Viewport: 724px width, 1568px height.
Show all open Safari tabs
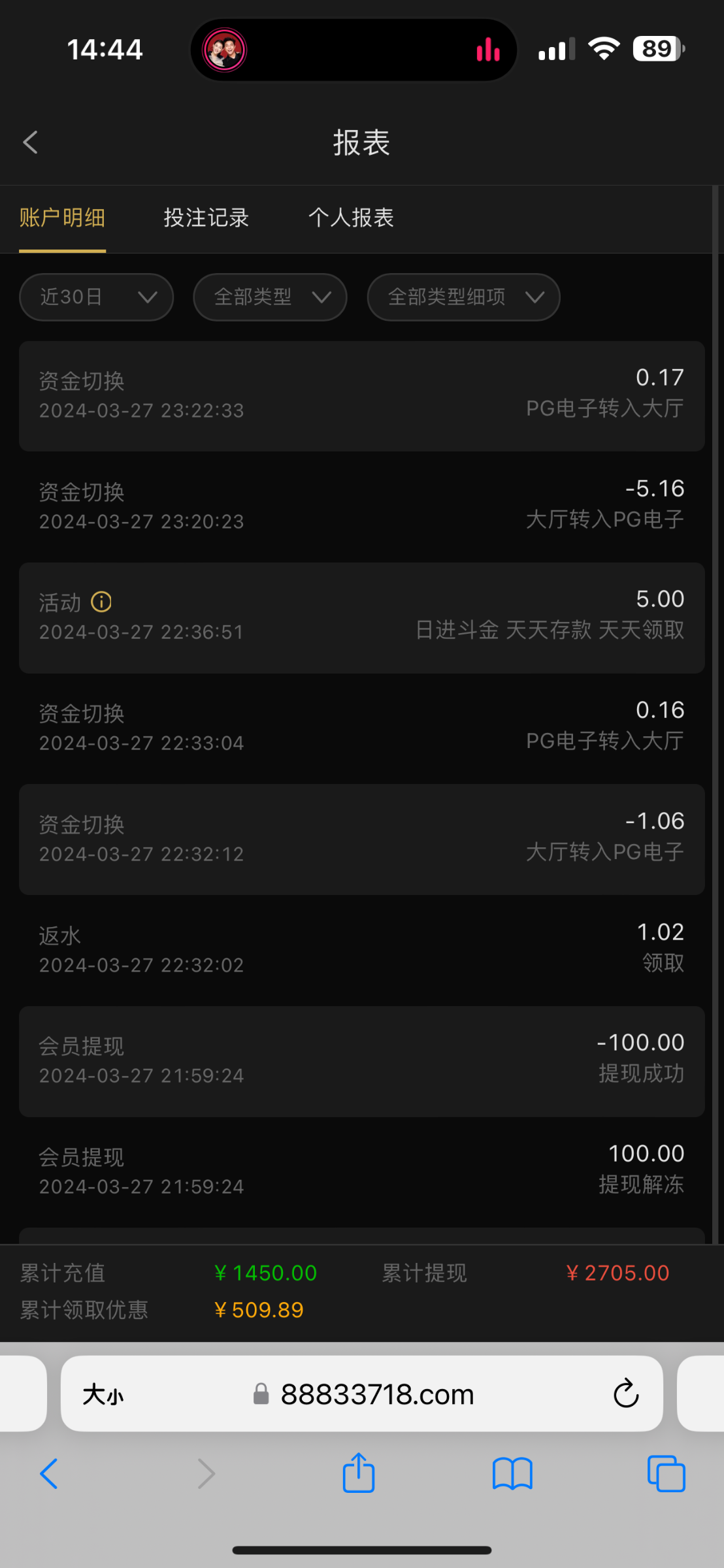[666, 1474]
